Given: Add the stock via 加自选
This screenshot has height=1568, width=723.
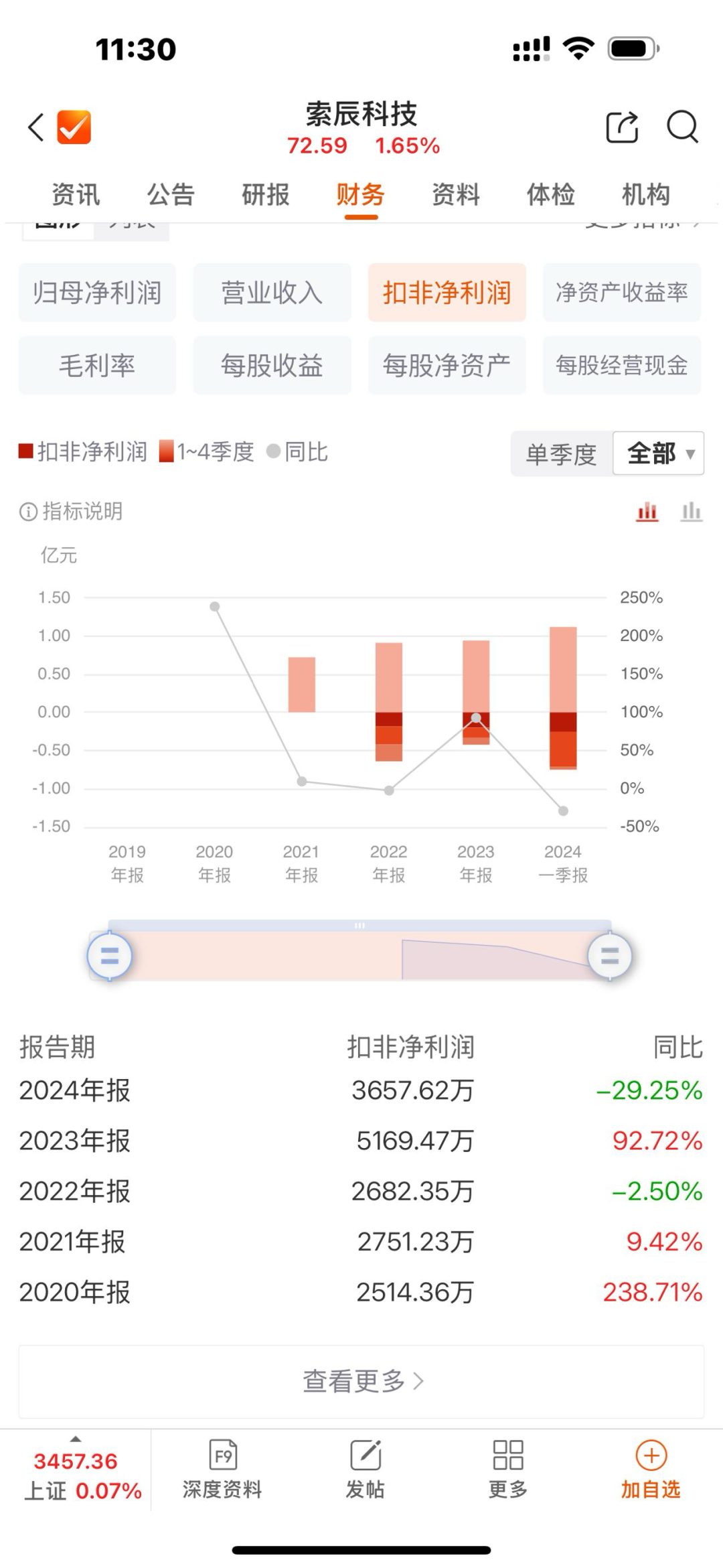Looking at the screenshot, I should click(651, 1470).
